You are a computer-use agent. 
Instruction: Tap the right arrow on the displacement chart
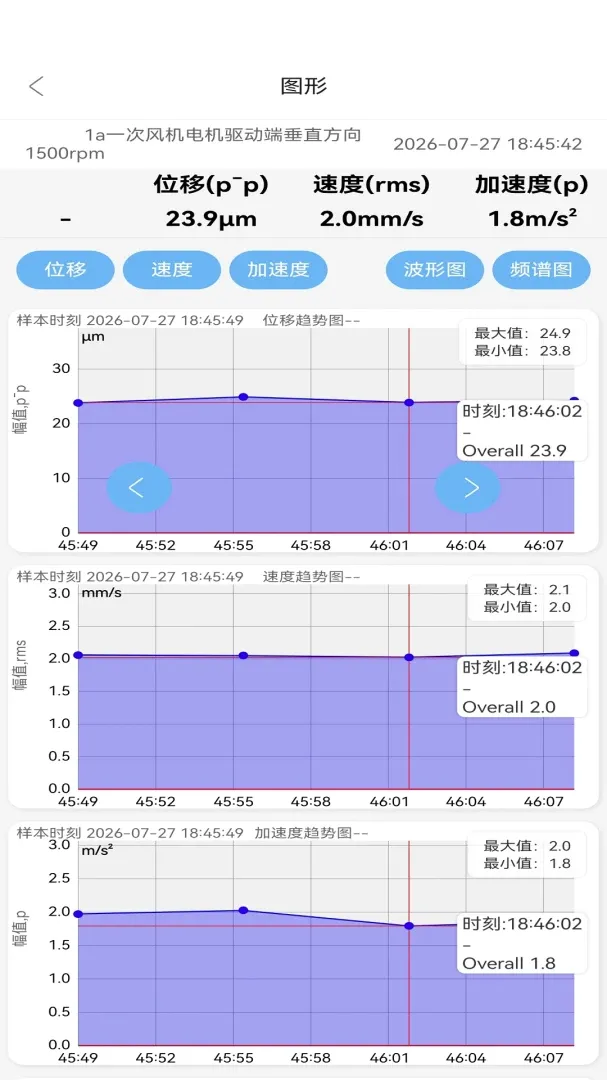coord(468,488)
